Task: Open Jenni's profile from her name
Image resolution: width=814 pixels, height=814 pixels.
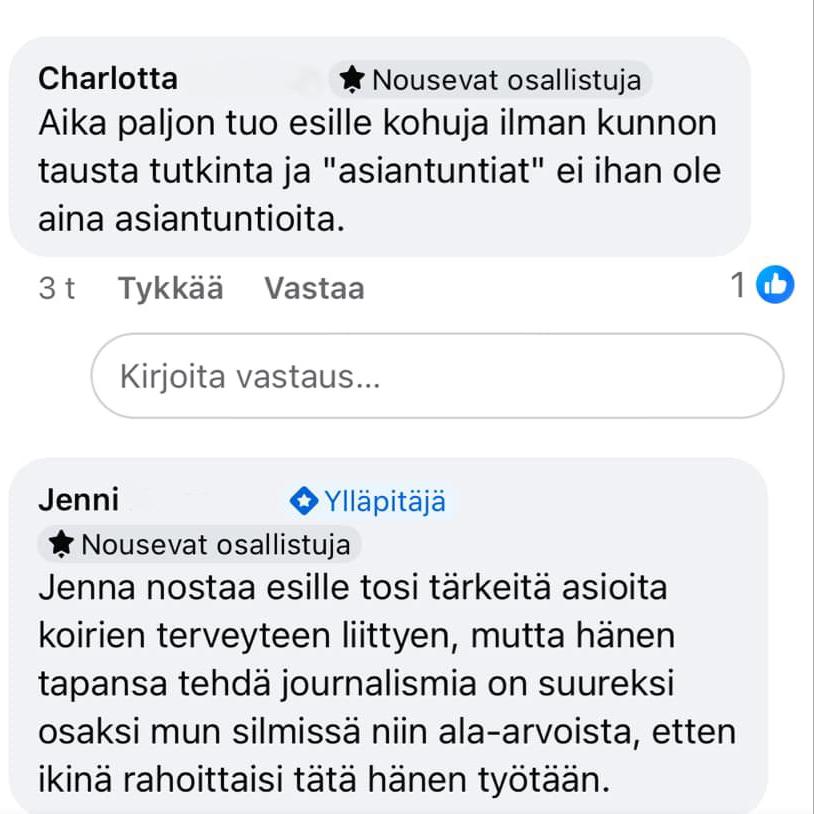Action: [x=78, y=499]
